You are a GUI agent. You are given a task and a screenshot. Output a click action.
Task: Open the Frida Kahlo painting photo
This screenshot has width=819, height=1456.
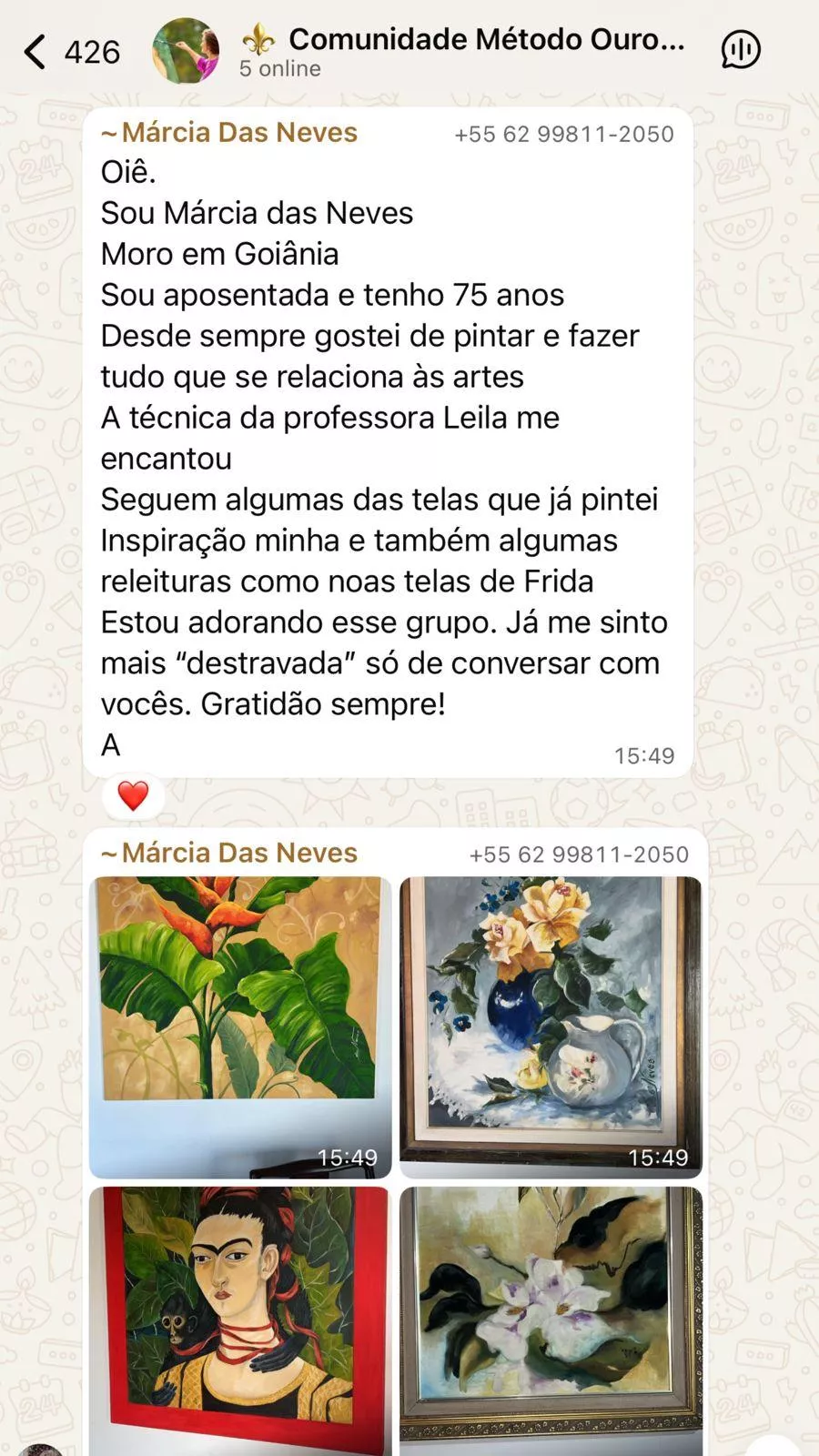(240, 1319)
